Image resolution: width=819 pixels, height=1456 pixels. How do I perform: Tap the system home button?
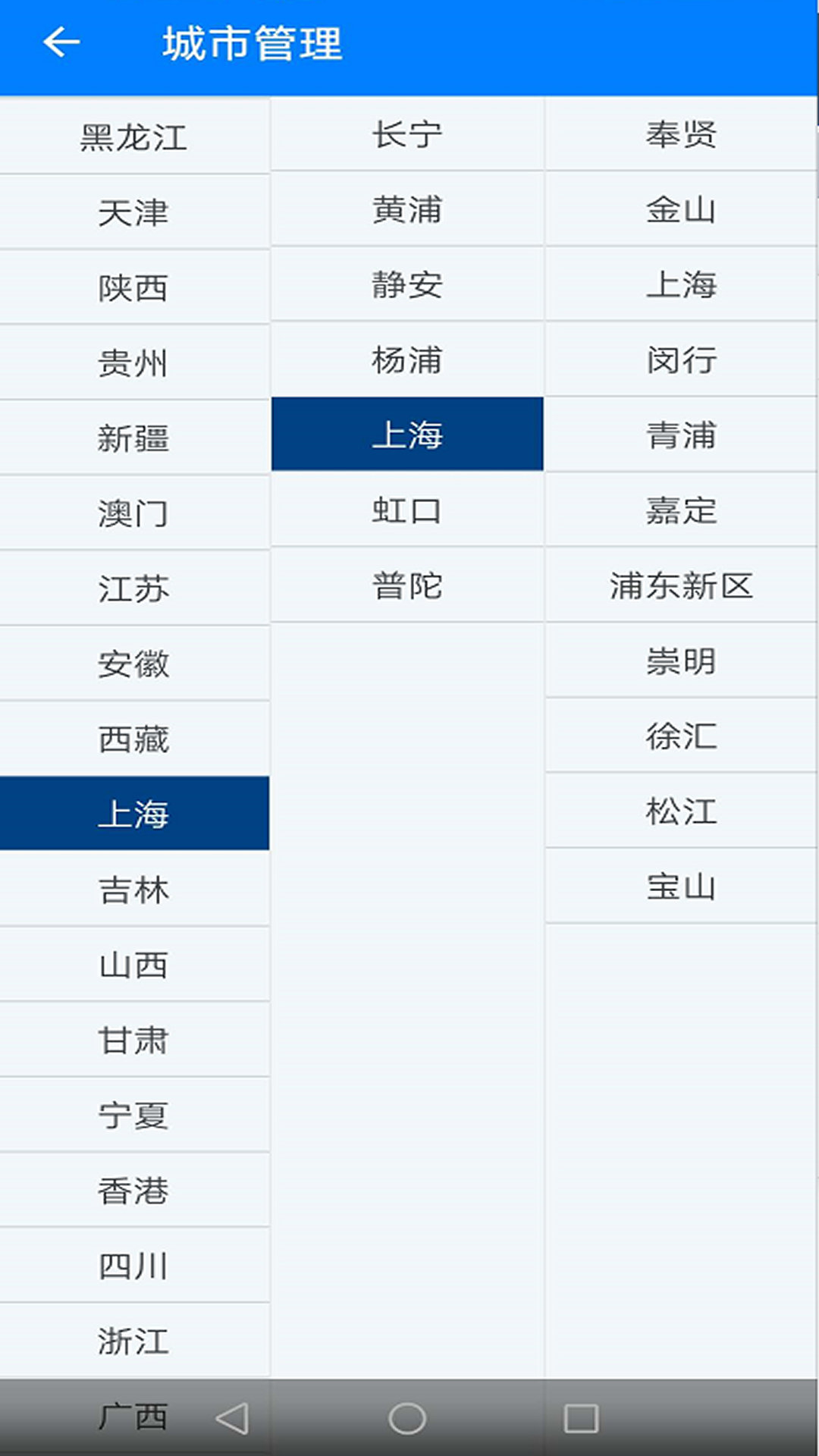[x=407, y=1418]
